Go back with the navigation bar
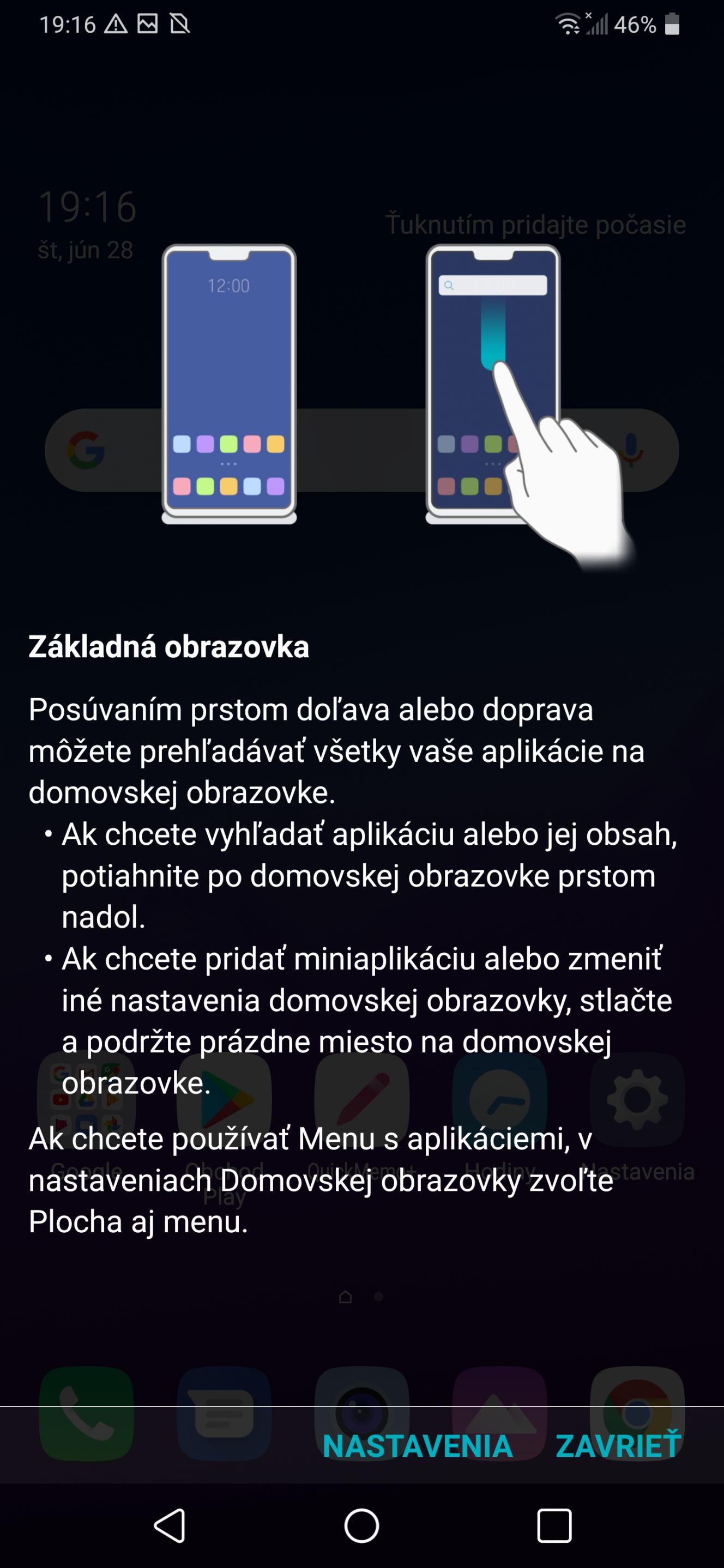724x1568 pixels. 169,1525
